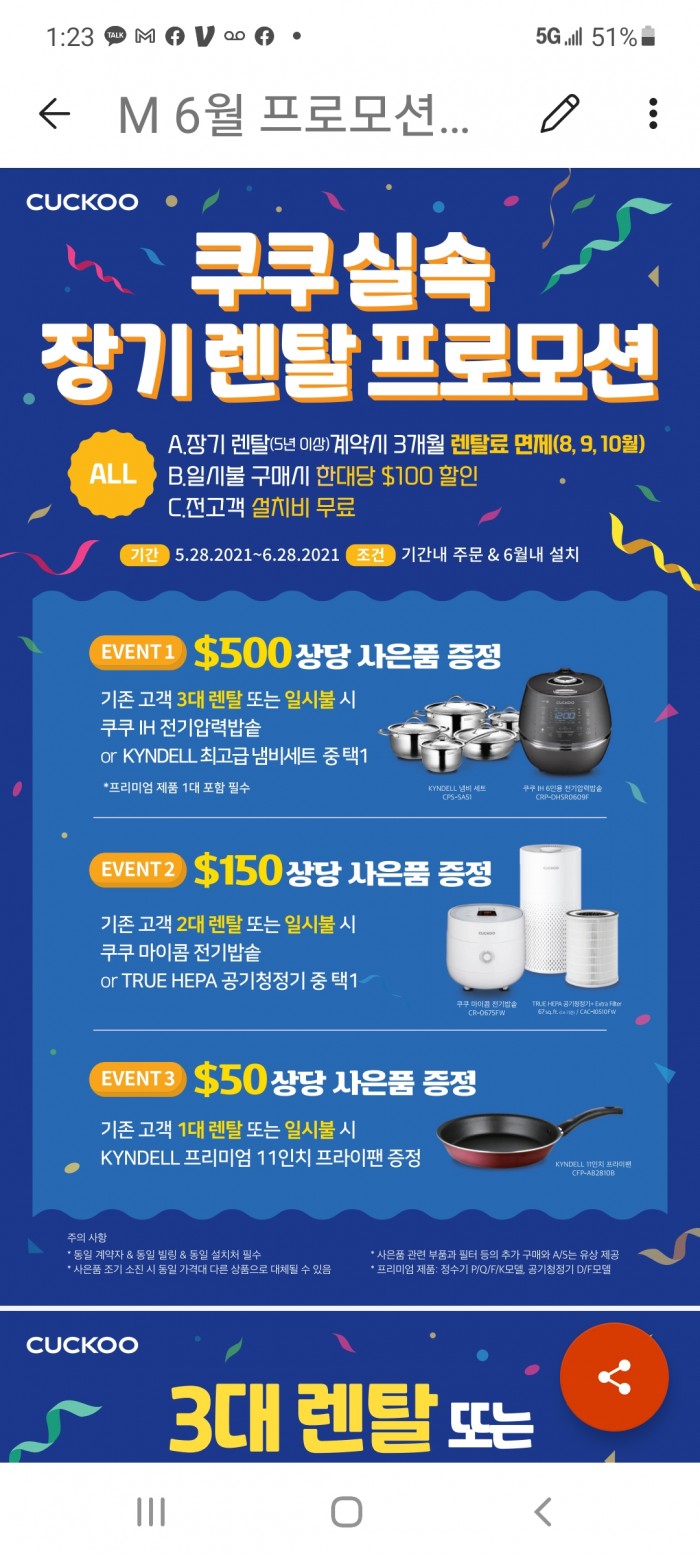The width and height of the screenshot is (700, 1556).
Task: Open the Cuckoo long-term rental promotion image
Action: [350, 735]
